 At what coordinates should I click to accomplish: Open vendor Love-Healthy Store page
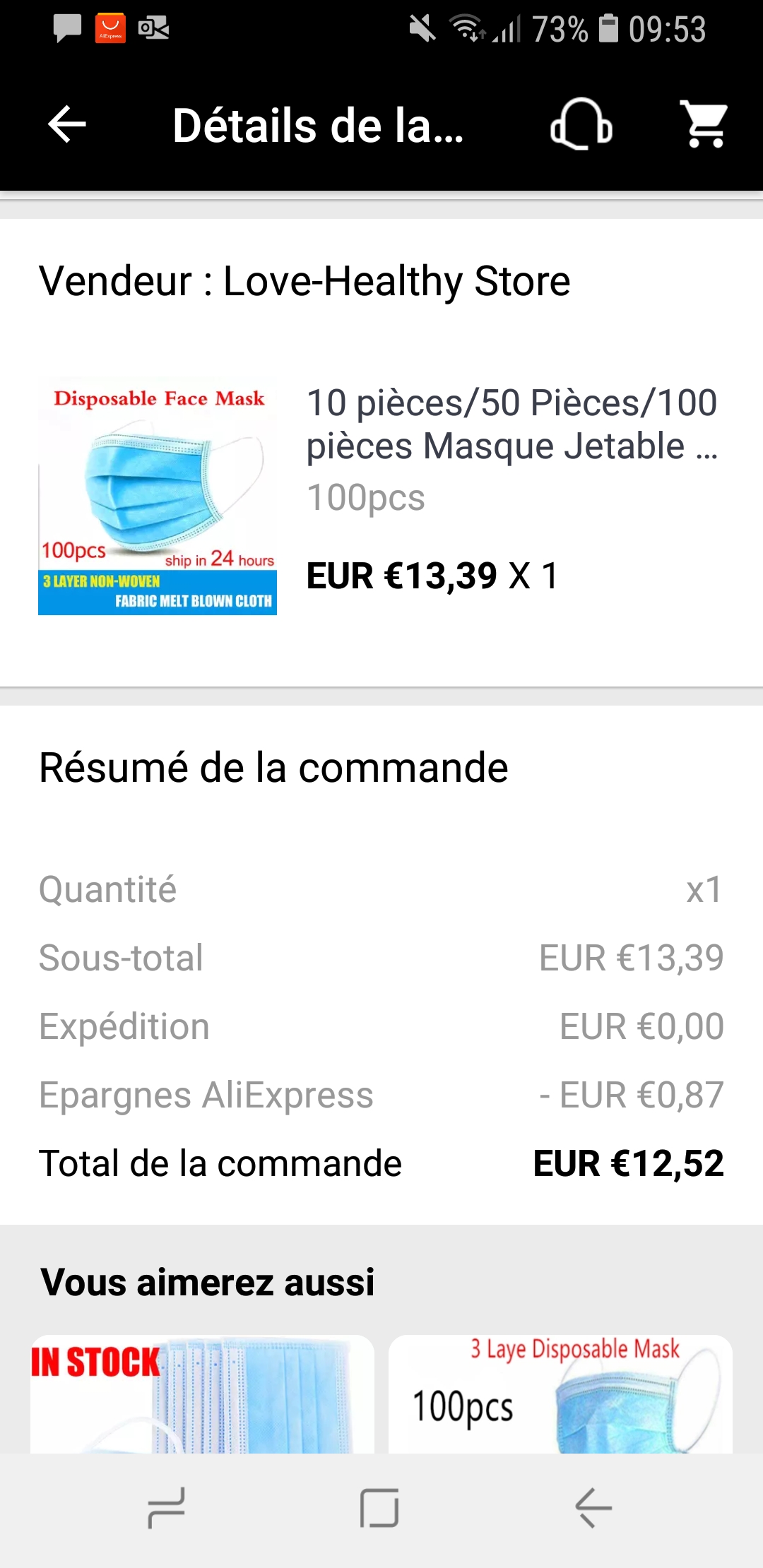tap(304, 281)
